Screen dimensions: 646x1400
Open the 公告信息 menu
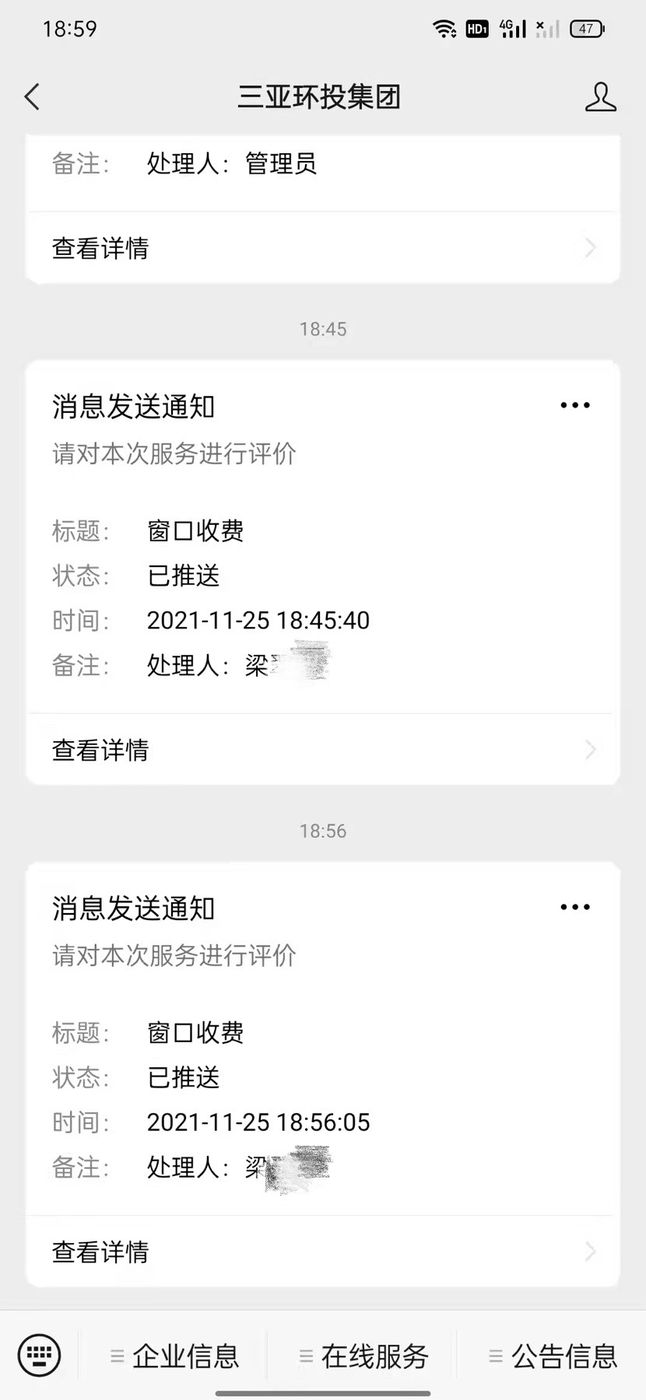(x=553, y=1356)
